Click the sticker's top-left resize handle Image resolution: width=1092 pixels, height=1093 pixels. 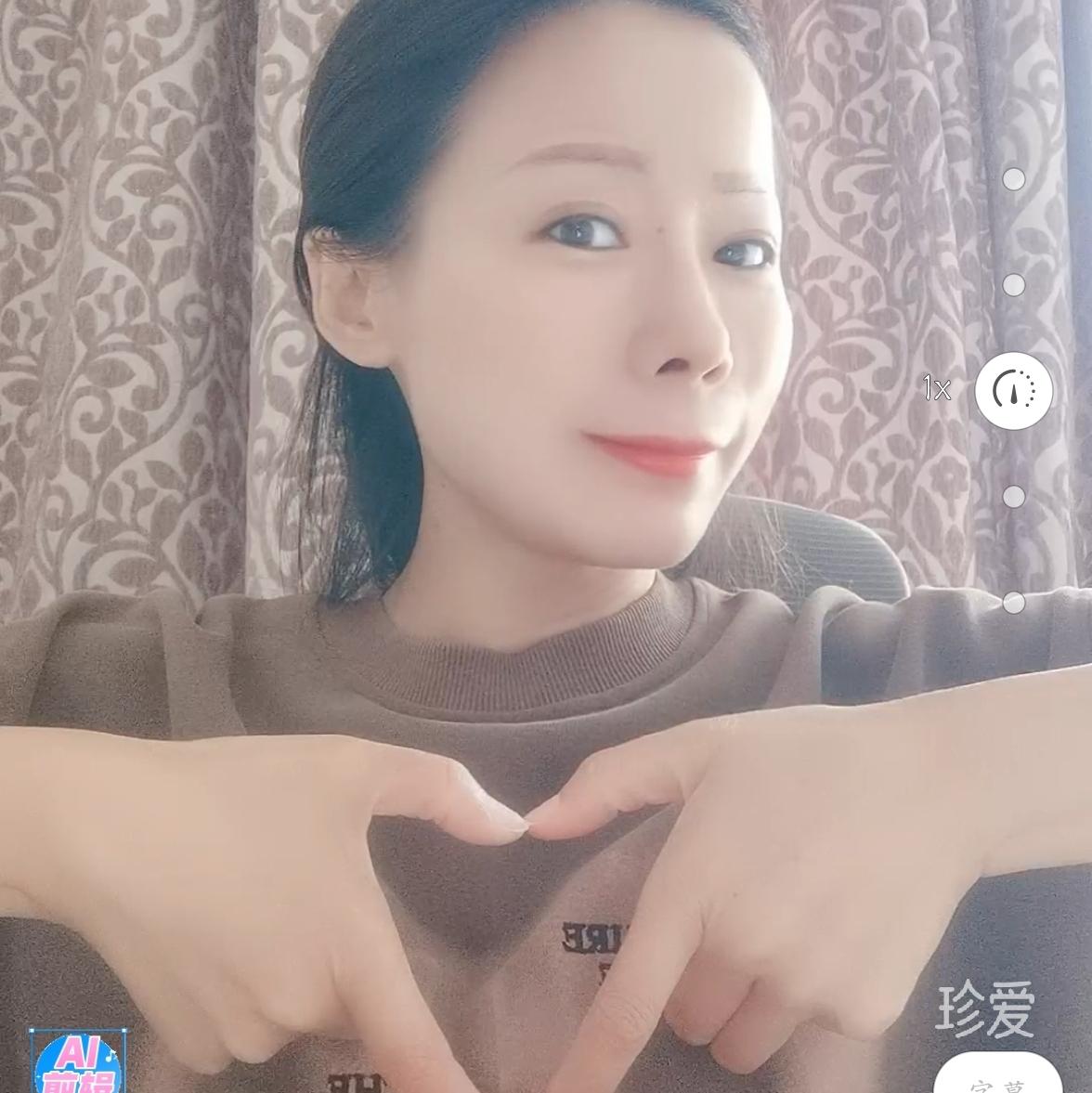coord(31,1030)
